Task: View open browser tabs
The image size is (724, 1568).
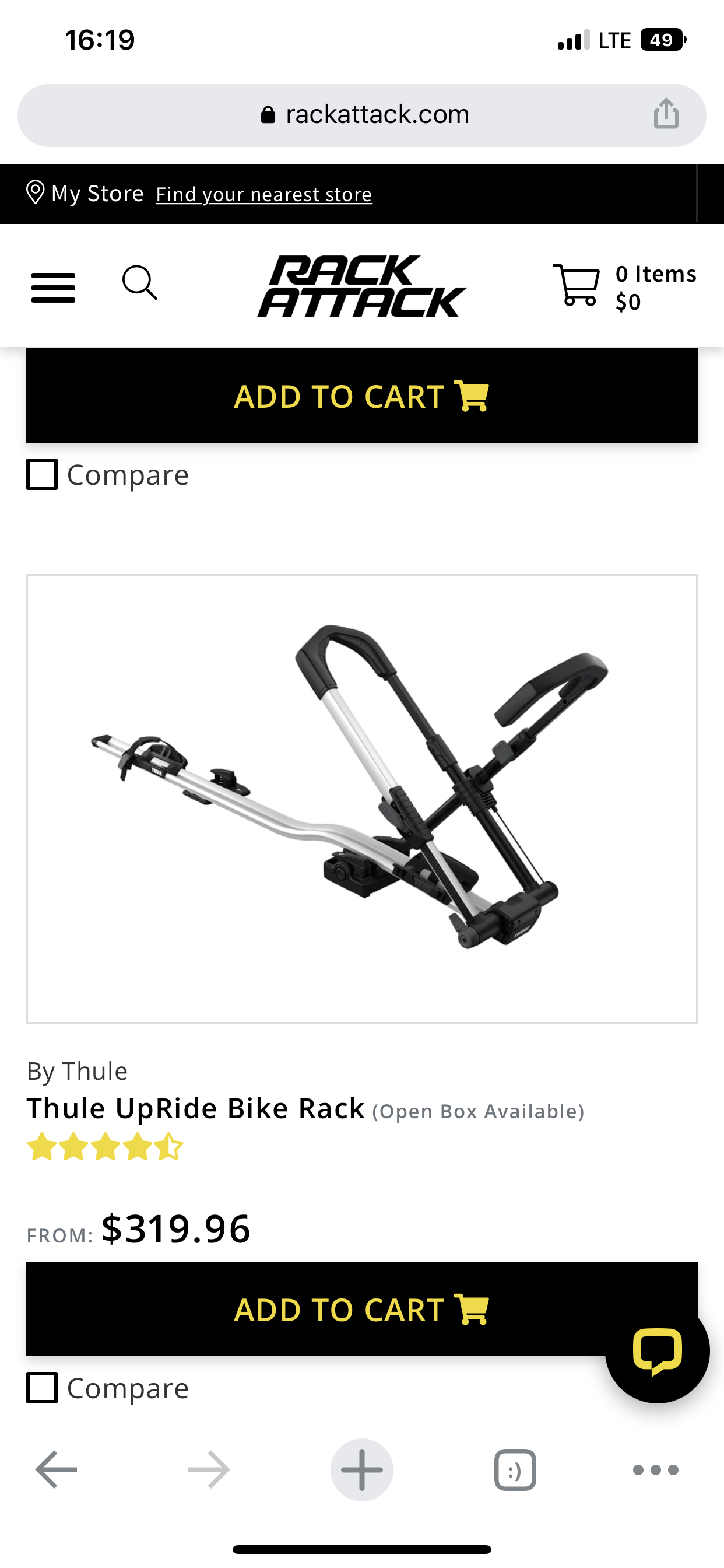Action: click(515, 1470)
